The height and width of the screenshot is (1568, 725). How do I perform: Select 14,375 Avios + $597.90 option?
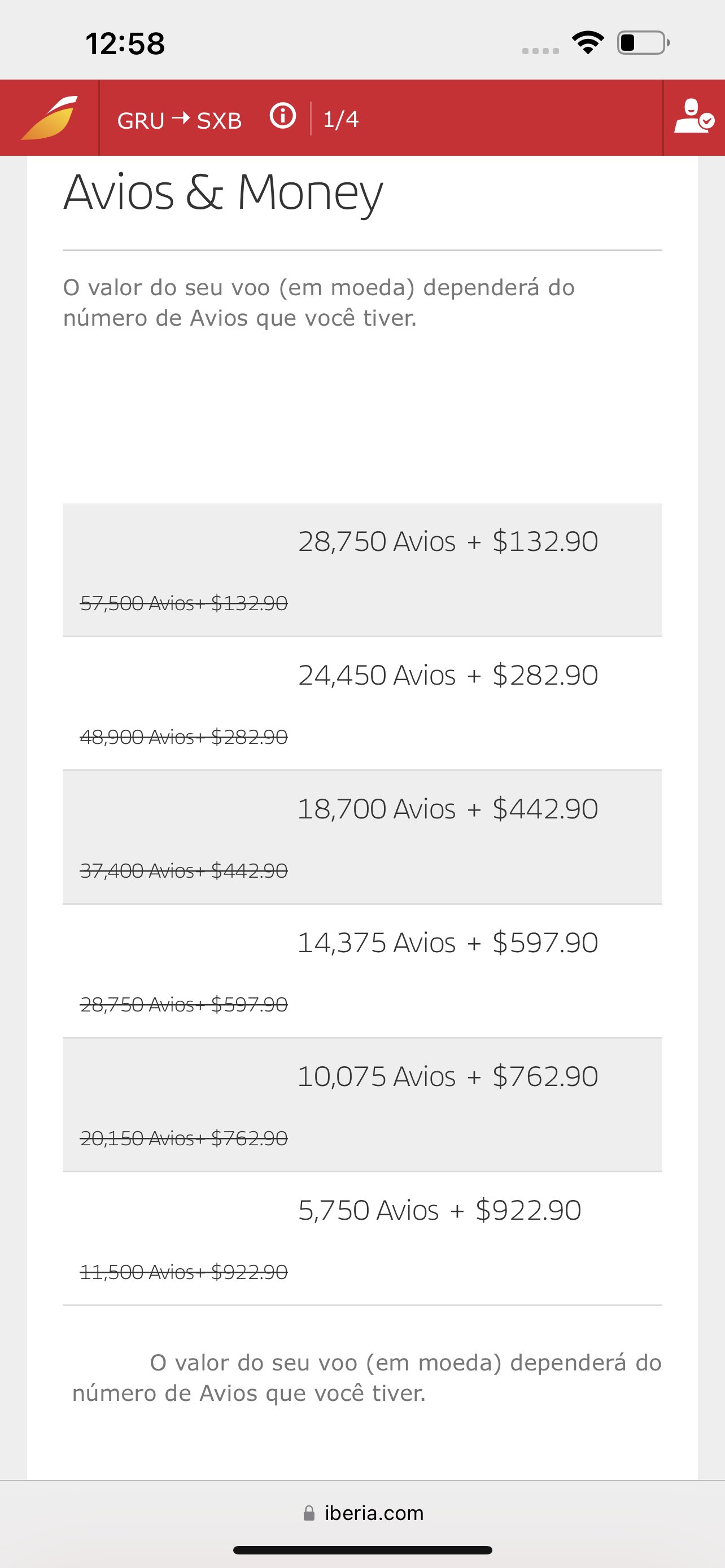362,971
